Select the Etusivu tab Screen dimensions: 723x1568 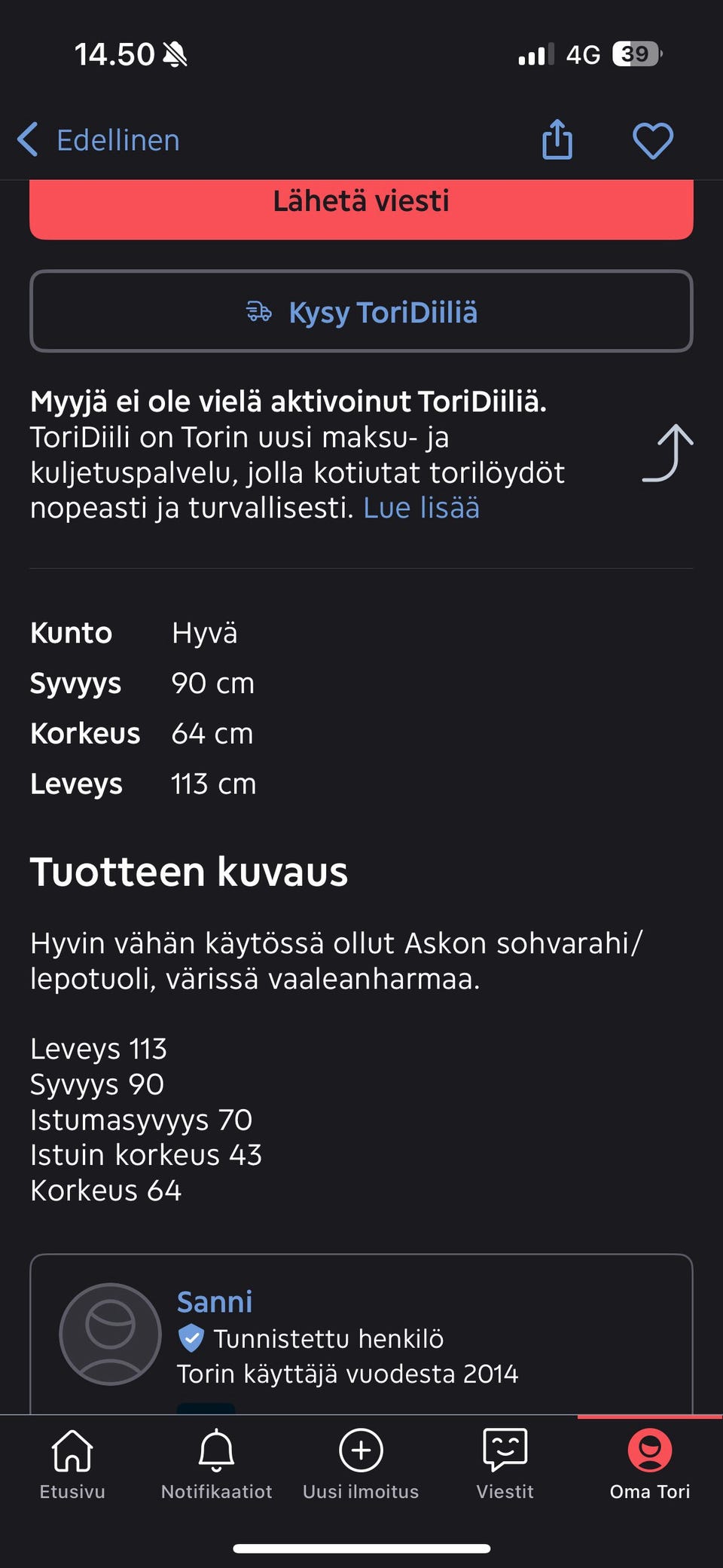pos(72,1466)
